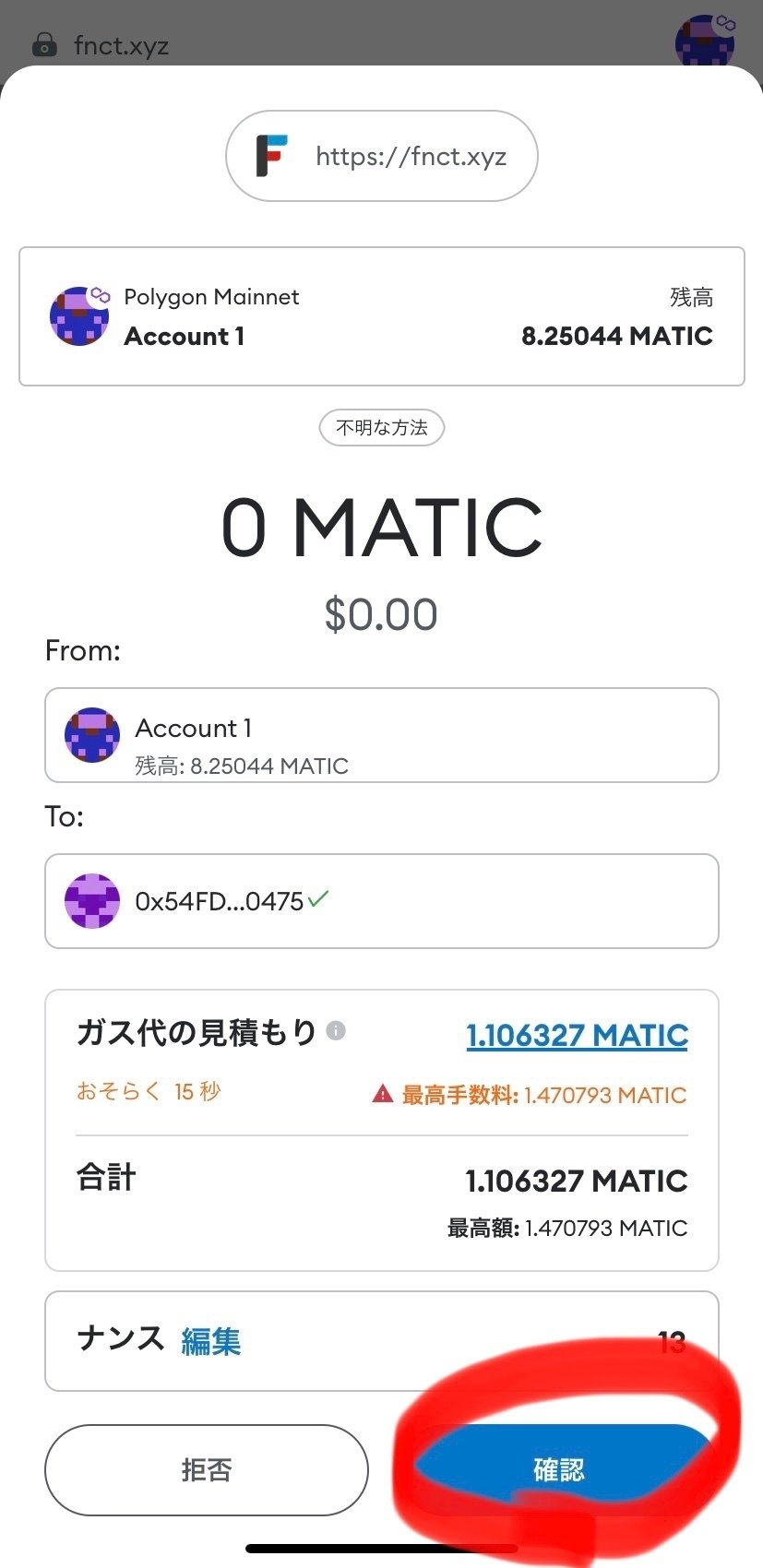763x1568 pixels.
Task: Open gas fee 1.106327 MATIC link
Action: point(577,1035)
